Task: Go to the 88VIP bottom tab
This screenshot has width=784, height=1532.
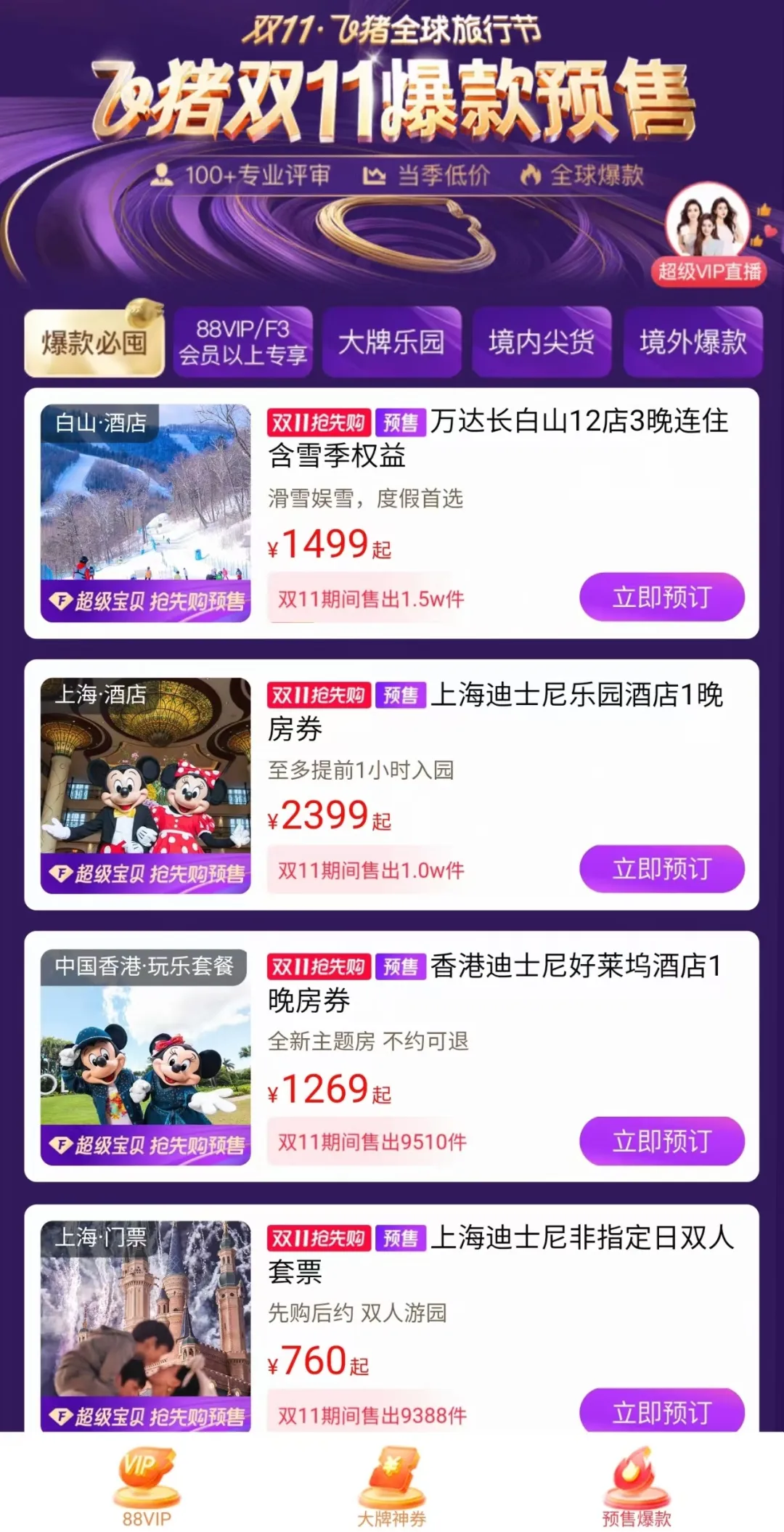Action: click(147, 1486)
